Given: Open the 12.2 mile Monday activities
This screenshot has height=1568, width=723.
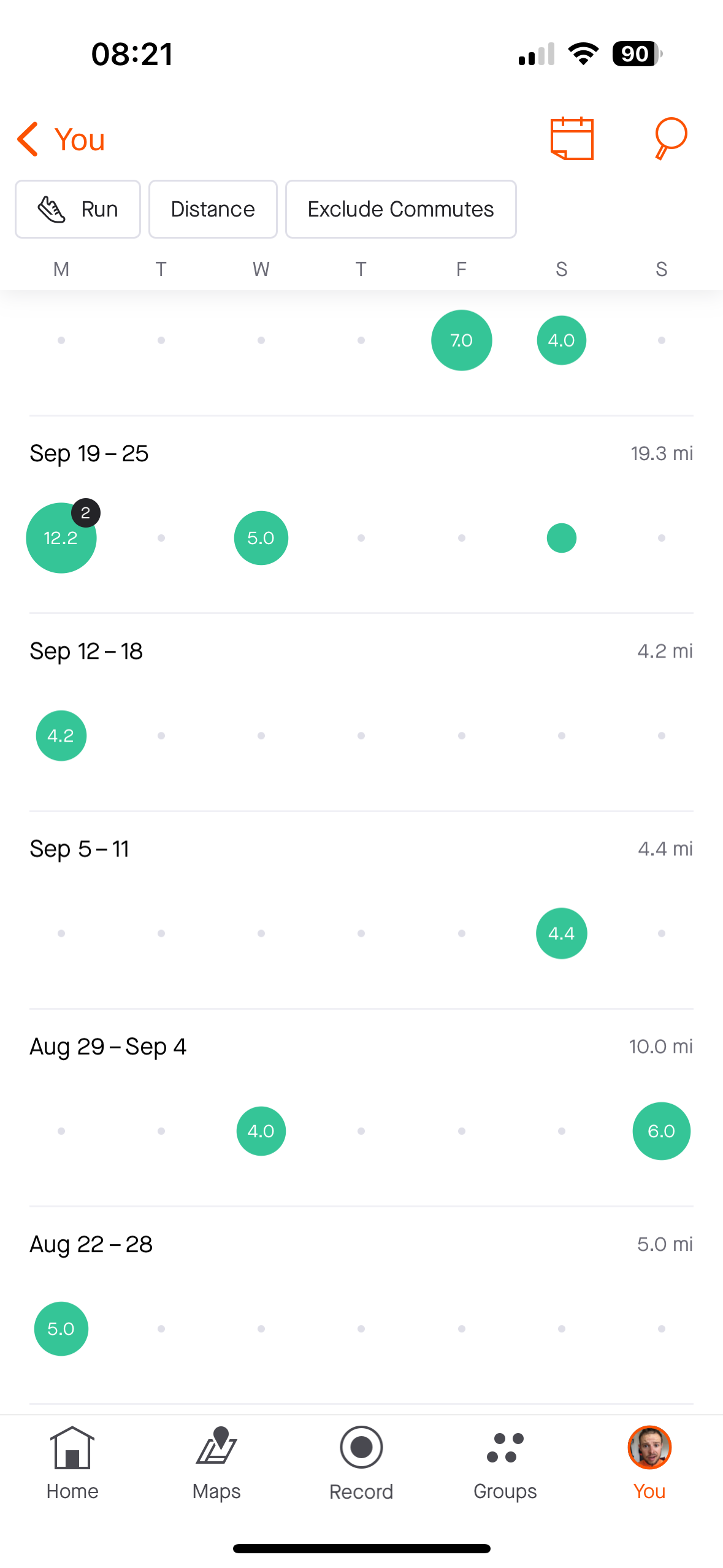Looking at the screenshot, I should (61, 538).
